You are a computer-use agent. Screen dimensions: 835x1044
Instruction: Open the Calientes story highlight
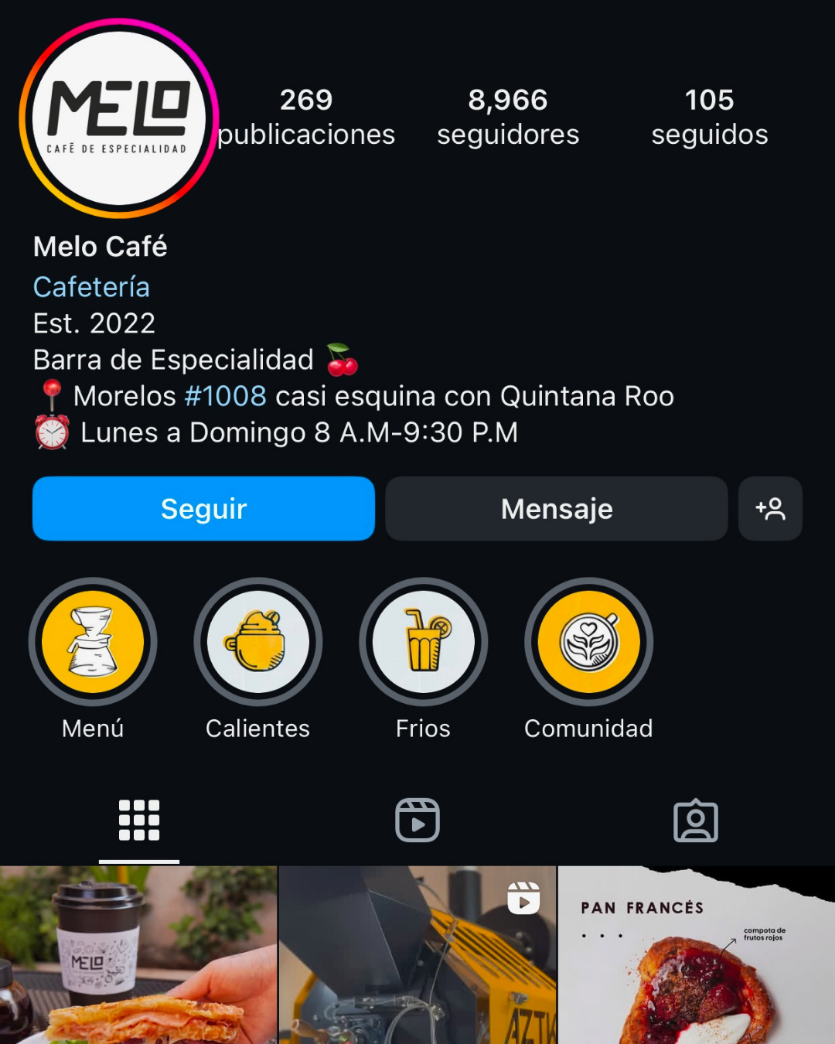[x=258, y=642]
